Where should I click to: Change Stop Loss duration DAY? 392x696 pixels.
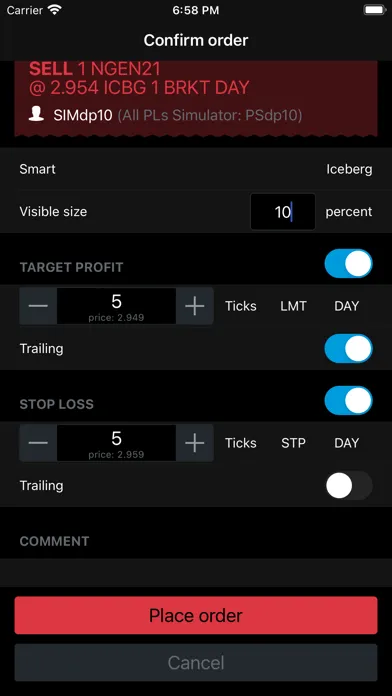[x=346, y=443]
